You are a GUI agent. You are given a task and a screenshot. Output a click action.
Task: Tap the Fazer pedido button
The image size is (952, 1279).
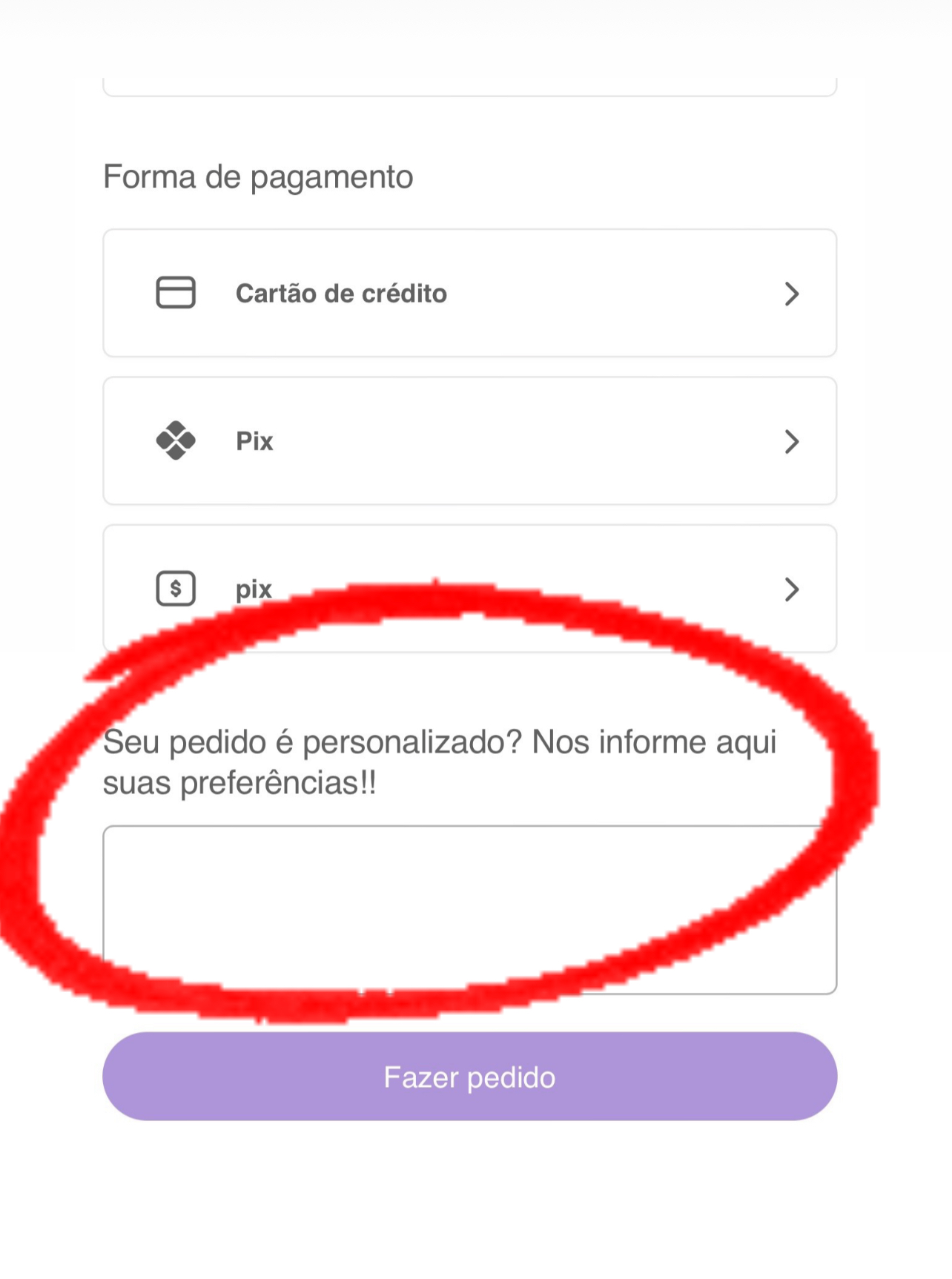tap(470, 1077)
